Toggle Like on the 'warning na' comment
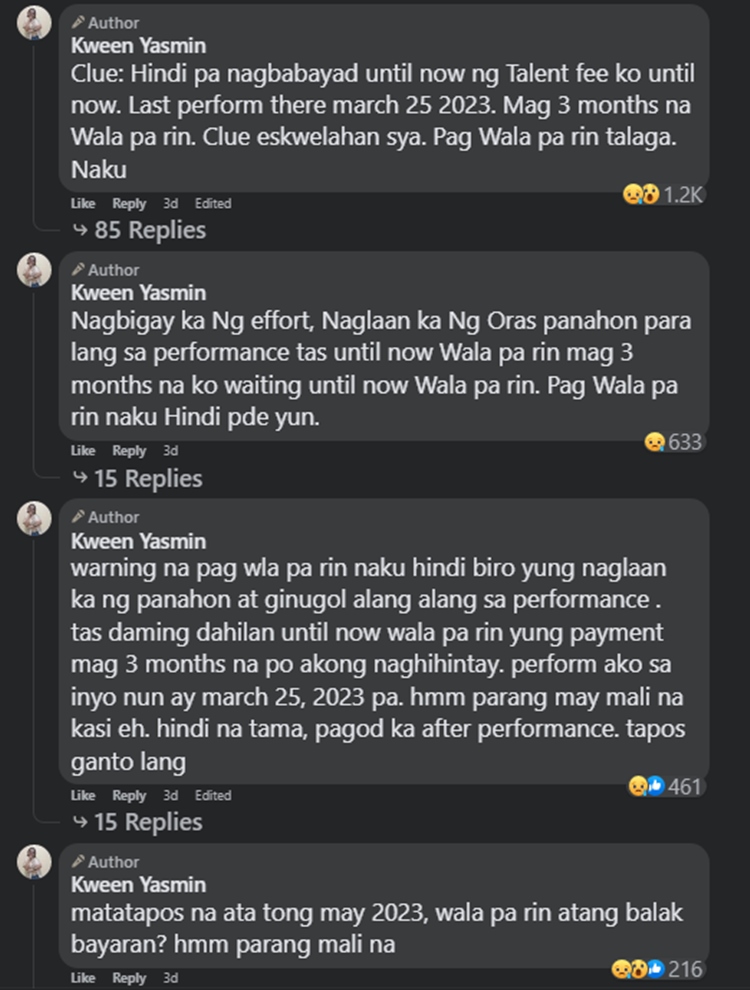 (x=82, y=795)
